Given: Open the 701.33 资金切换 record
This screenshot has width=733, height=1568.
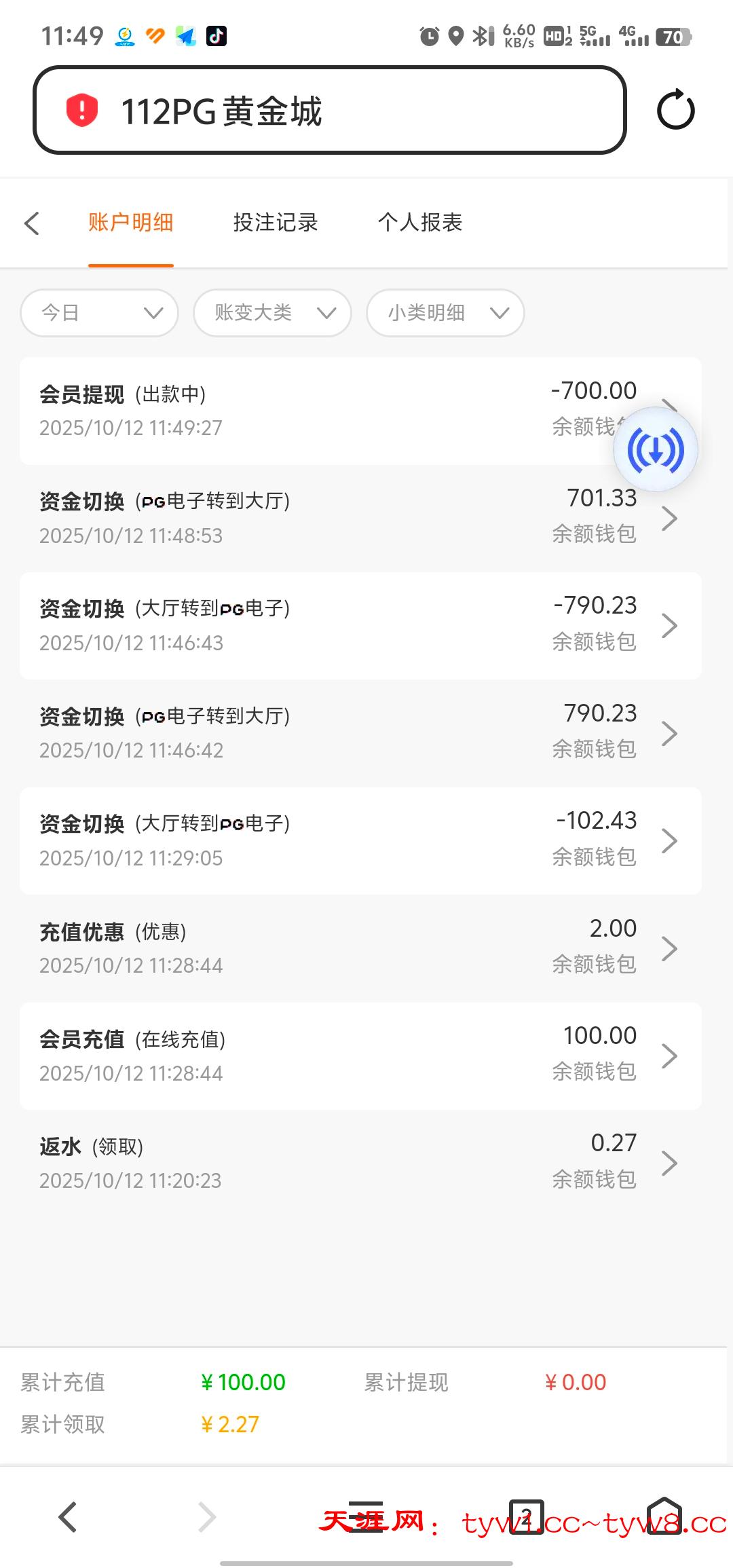Looking at the screenshot, I should click(x=671, y=518).
